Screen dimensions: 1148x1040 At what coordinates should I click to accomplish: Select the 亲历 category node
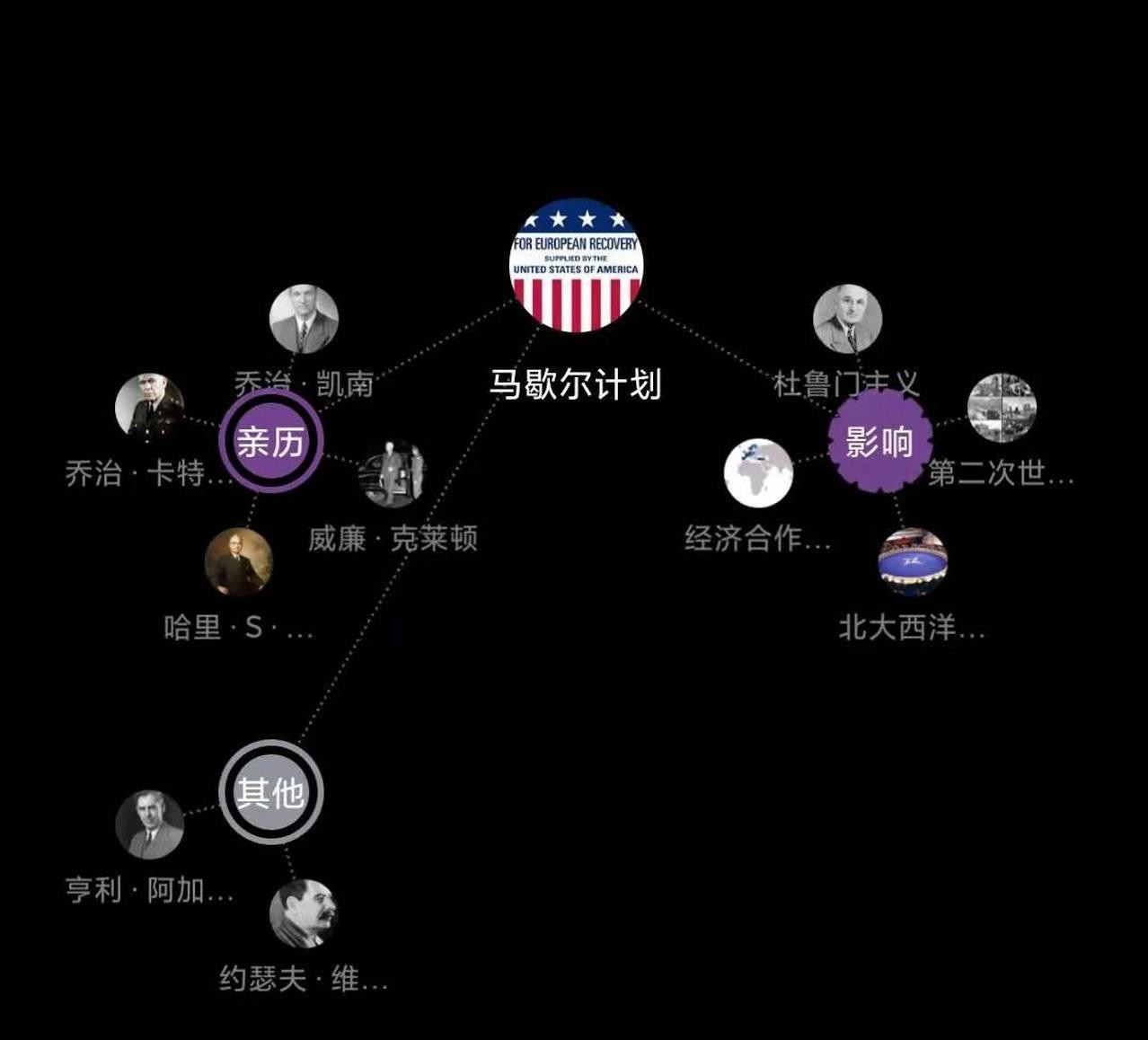click(270, 441)
